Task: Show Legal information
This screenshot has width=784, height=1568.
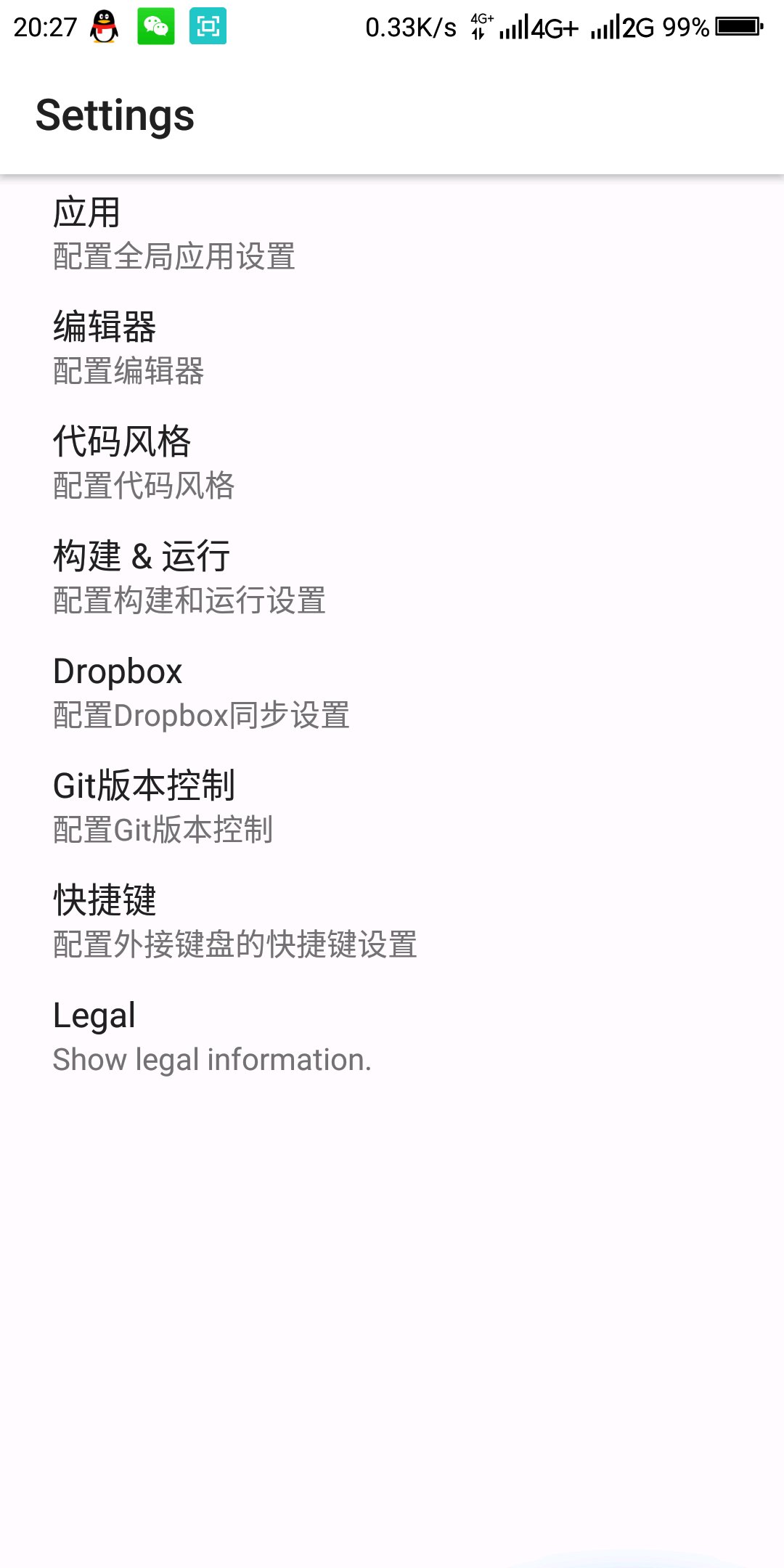Action: click(212, 1037)
